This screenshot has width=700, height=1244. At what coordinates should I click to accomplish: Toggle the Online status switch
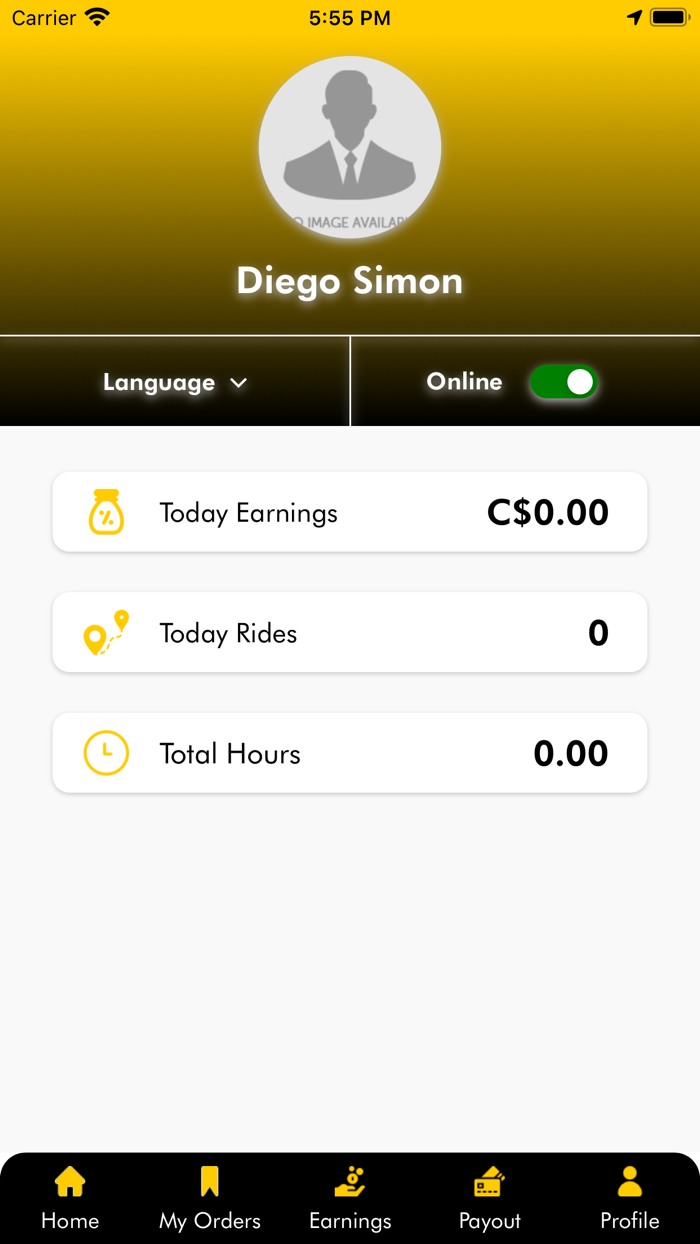[563, 382]
